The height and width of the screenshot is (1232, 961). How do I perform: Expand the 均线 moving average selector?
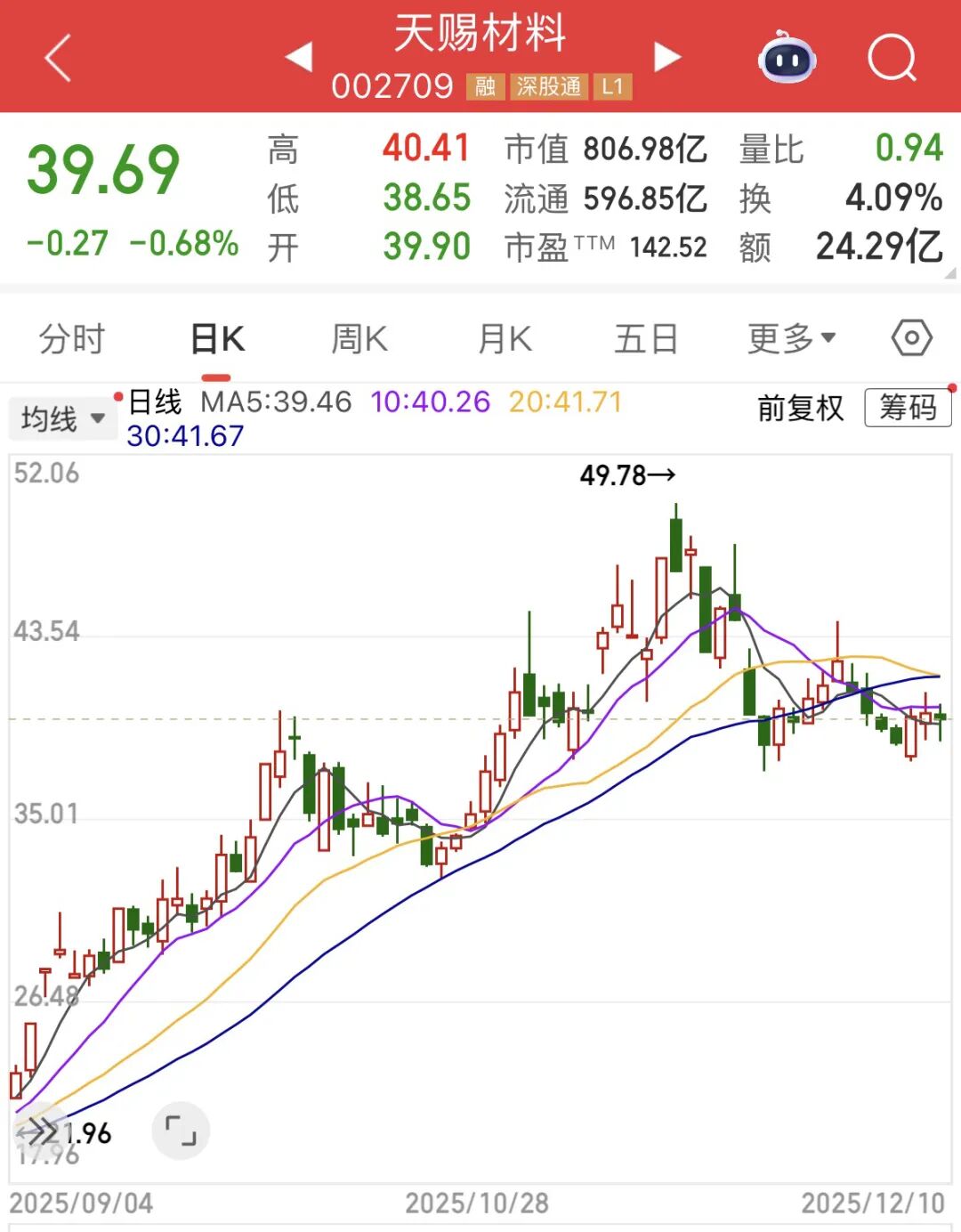click(x=61, y=417)
